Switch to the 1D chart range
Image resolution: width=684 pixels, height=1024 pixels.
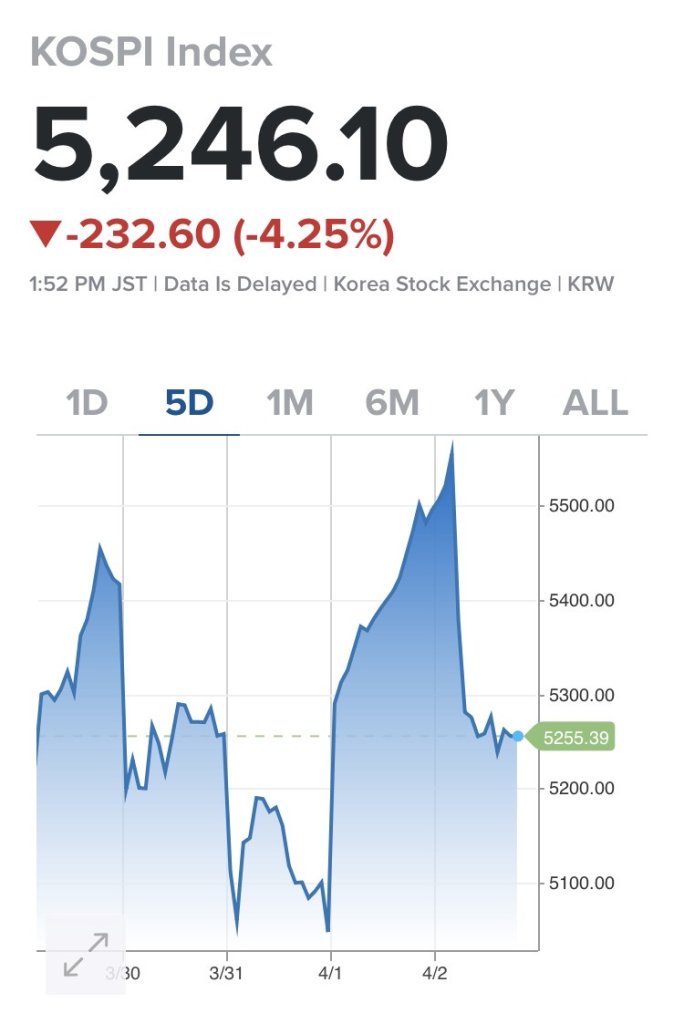tap(86, 404)
